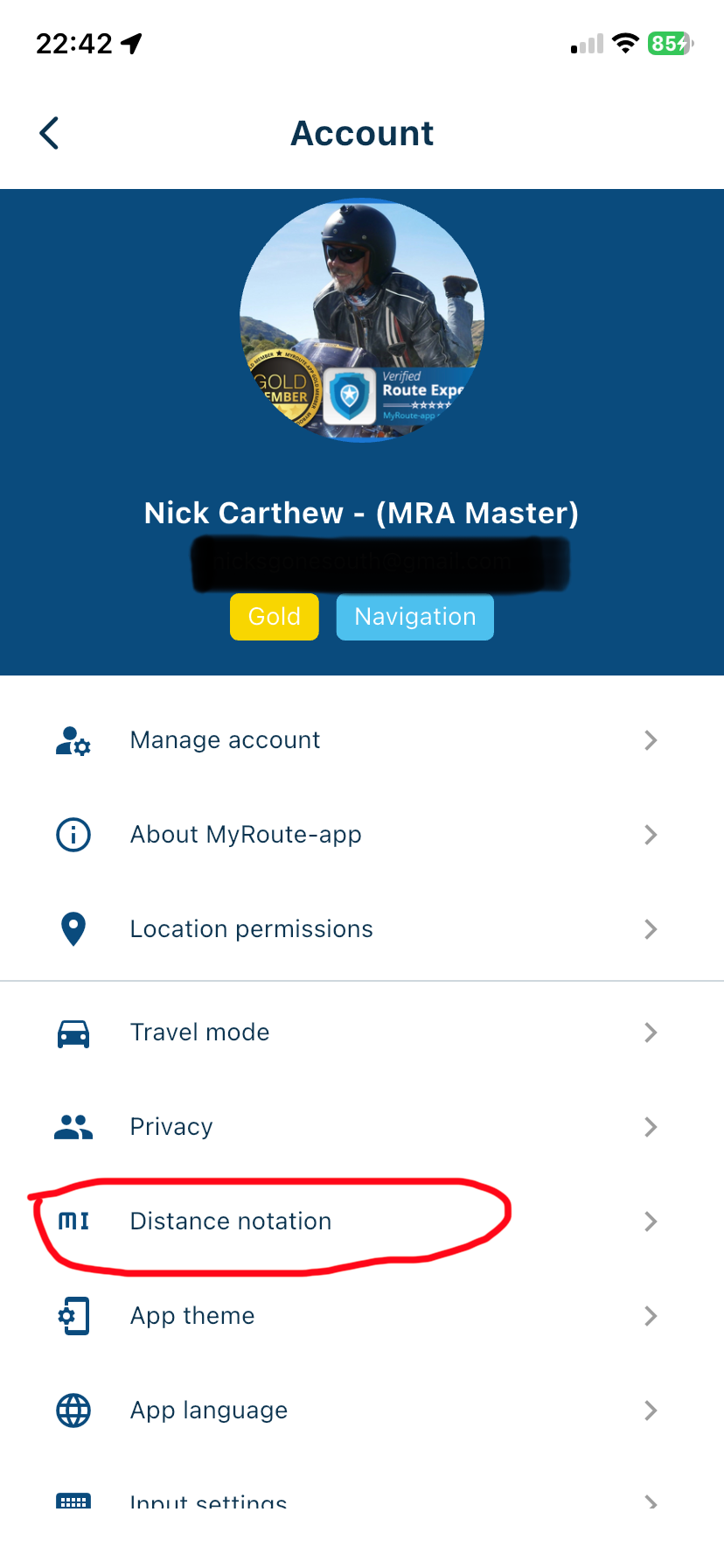Go back from the Account screen

(x=50, y=134)
